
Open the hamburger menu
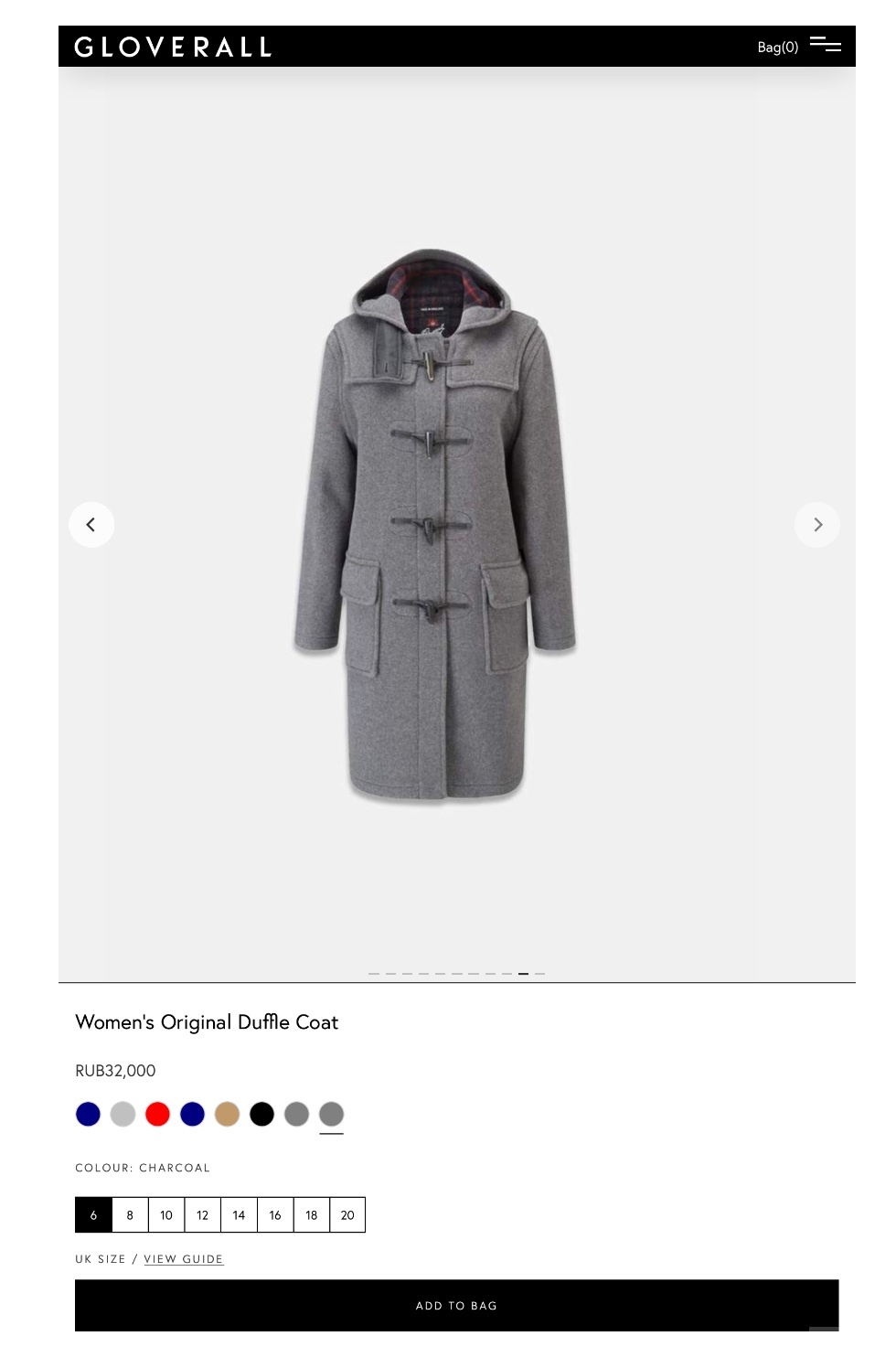point(825,45)
